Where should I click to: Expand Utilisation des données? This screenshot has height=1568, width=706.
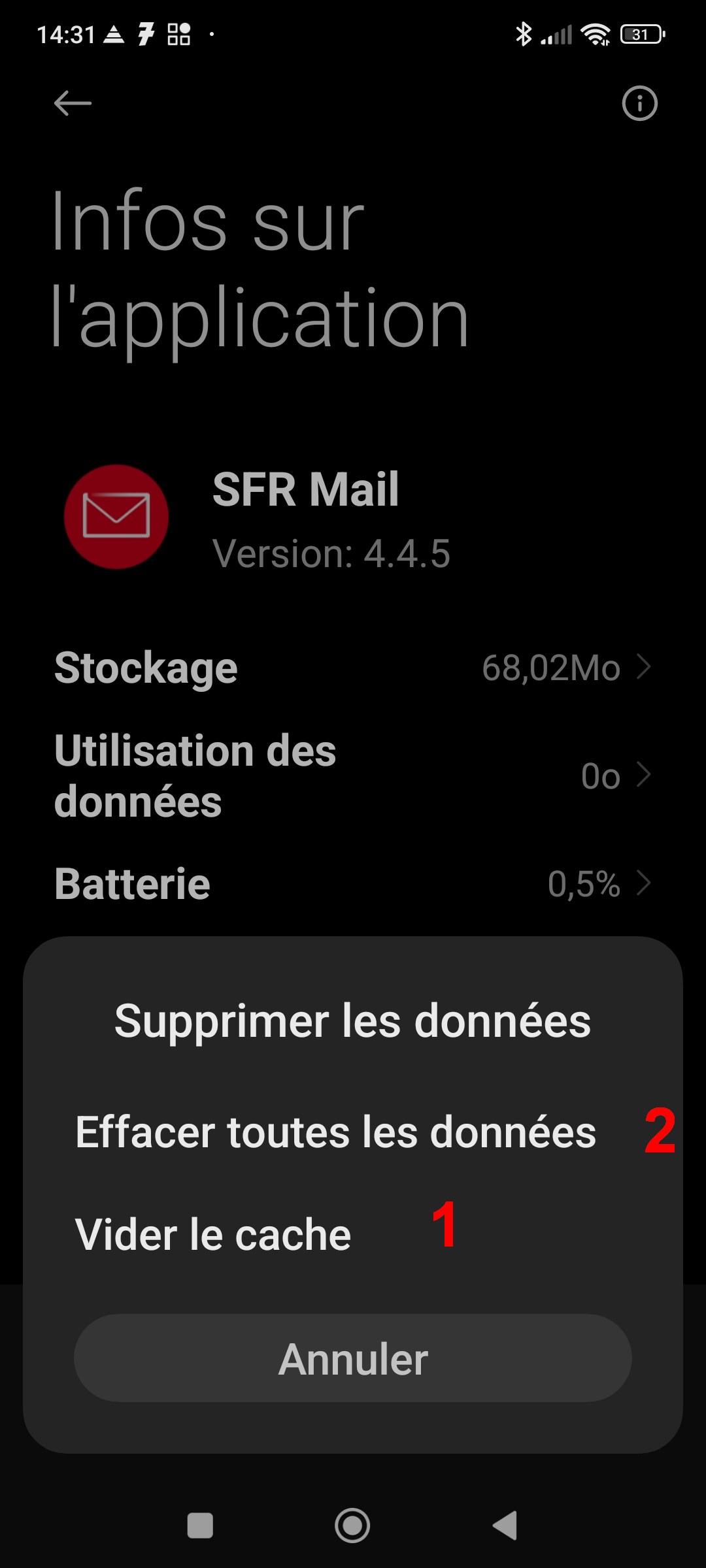[353, 776]
